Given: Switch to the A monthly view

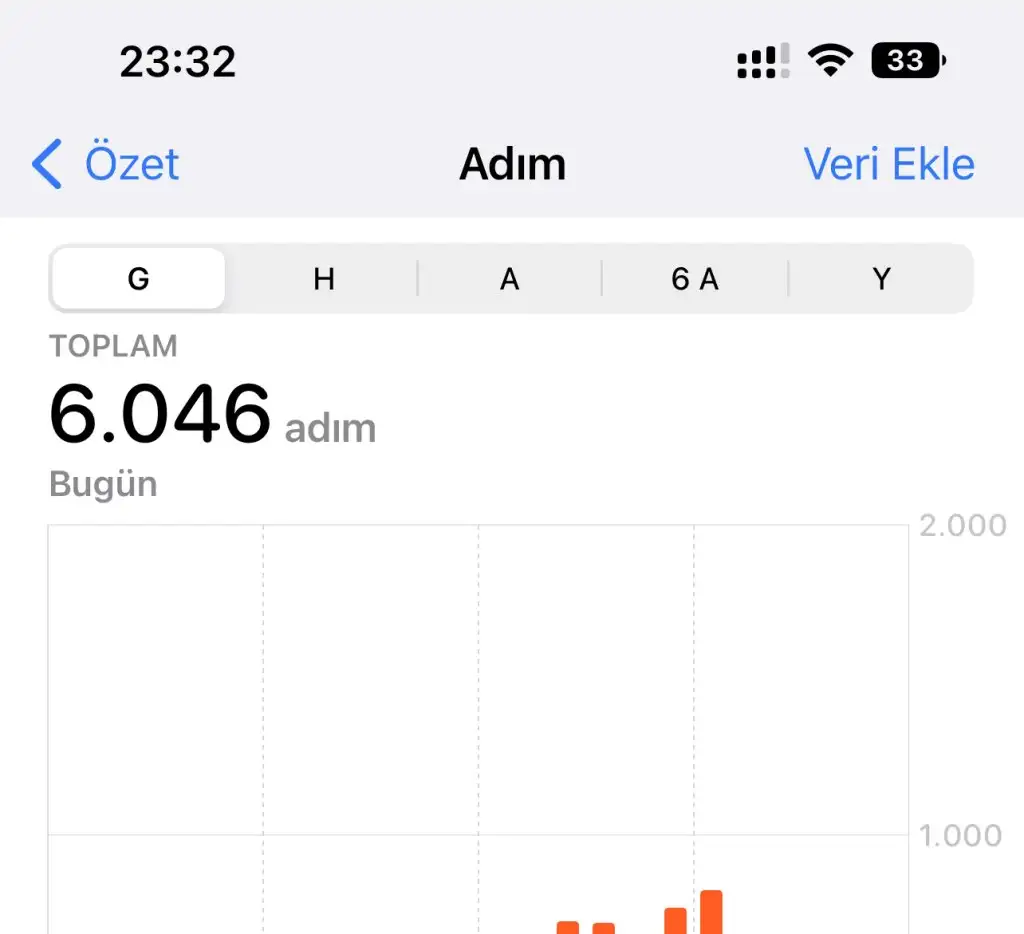Looking at the screenshot, I should (x=509, y=279).
